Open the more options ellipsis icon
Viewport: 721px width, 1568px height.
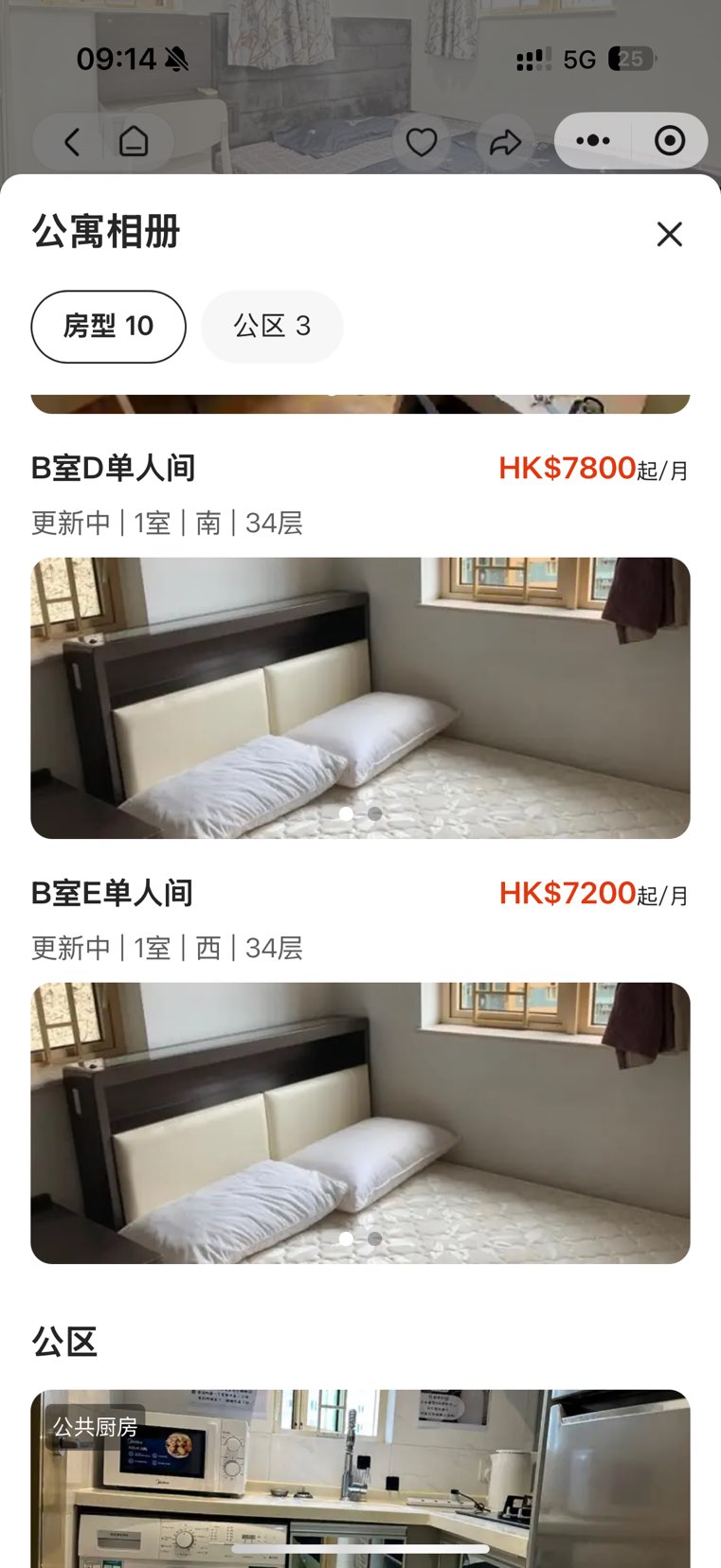[x=593, y=139]
